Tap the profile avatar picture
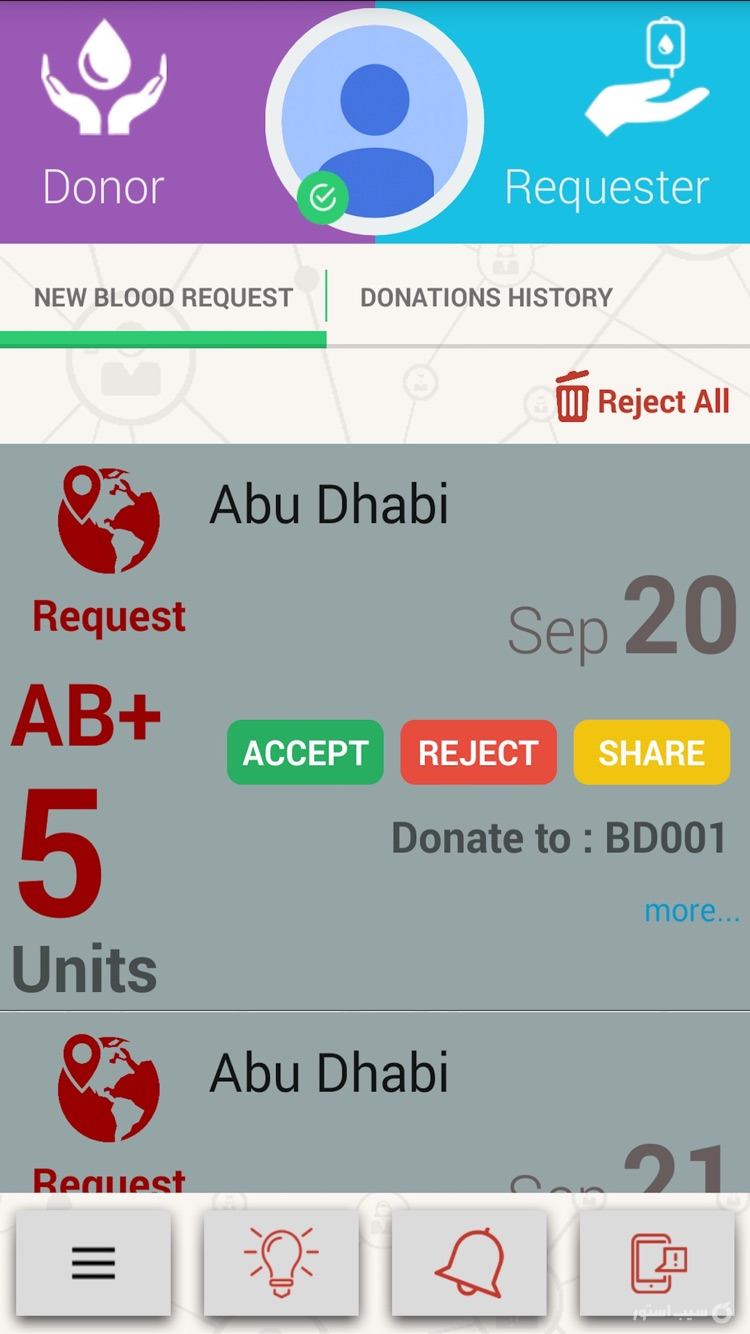750x1334 pixels. pos(375,120)
